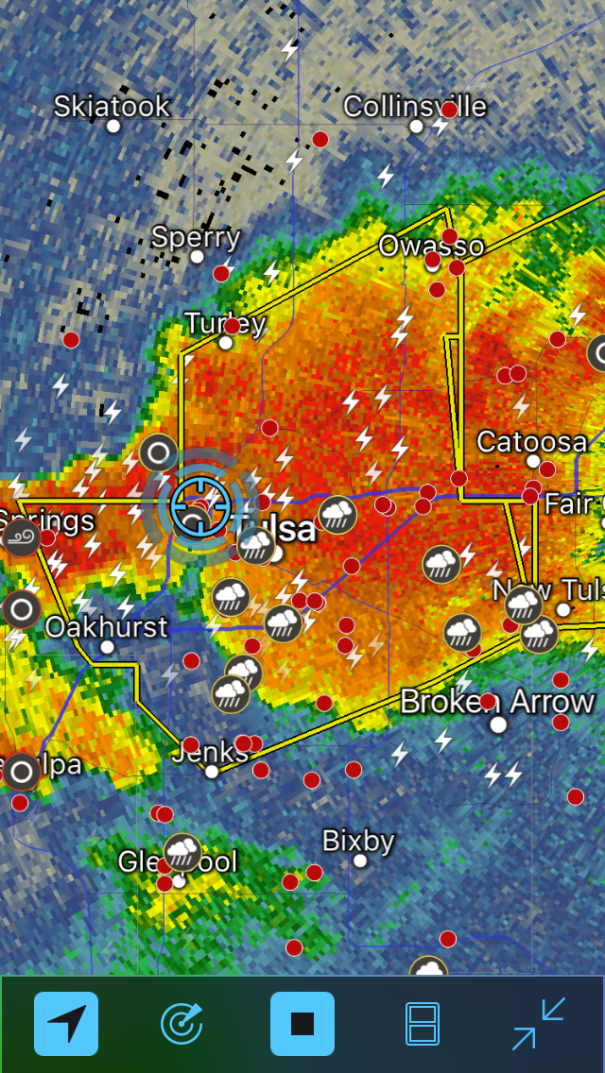Toggle the location tracking arrow button
This screenshot has width=605, height=1073.
[x=66, y=1024]
